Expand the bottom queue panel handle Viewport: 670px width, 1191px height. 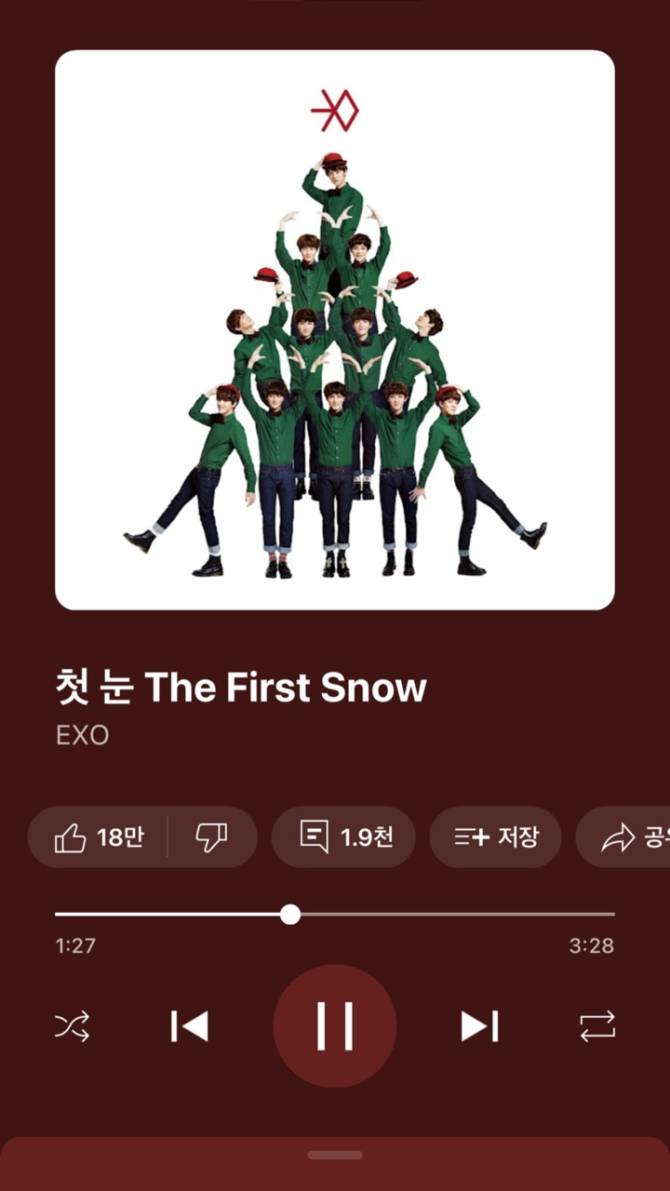coord(335,1155)
